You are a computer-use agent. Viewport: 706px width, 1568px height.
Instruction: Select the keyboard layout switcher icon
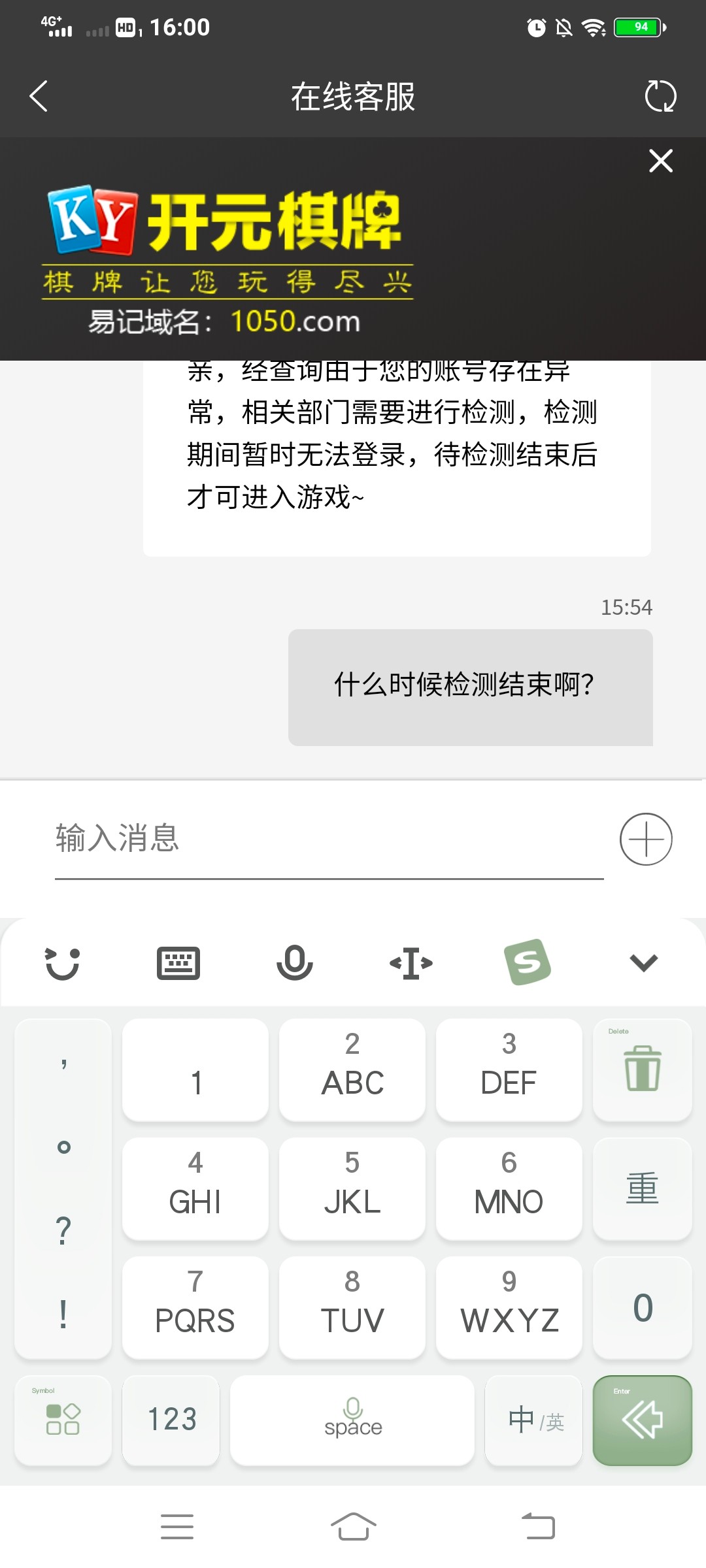(178, 962)
